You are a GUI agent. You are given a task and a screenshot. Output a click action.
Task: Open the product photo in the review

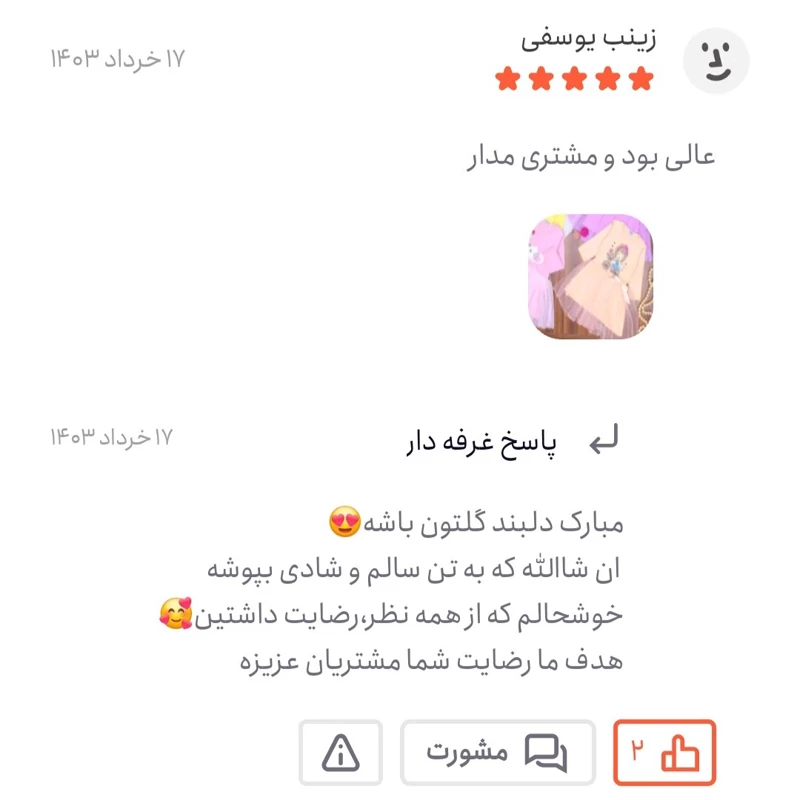pyautogui.click(x=590, y=276)
